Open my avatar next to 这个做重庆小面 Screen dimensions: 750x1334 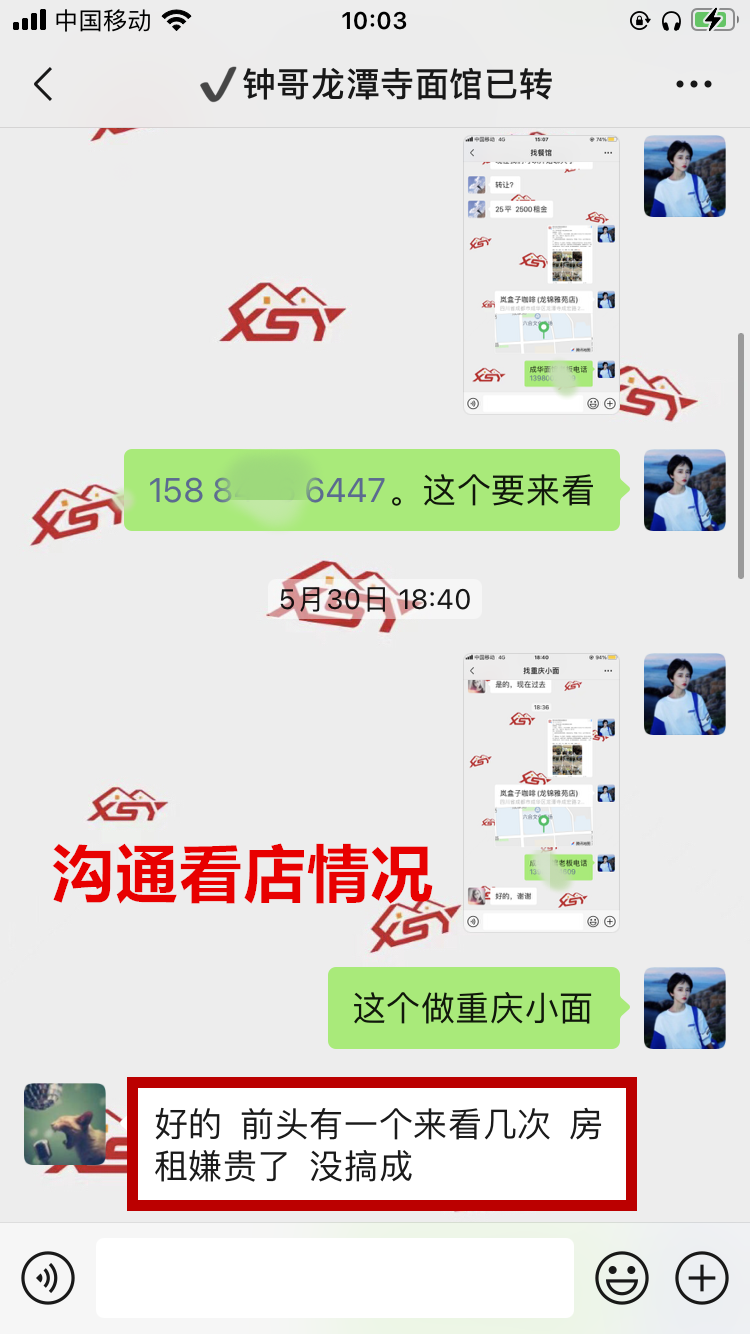684,1008
